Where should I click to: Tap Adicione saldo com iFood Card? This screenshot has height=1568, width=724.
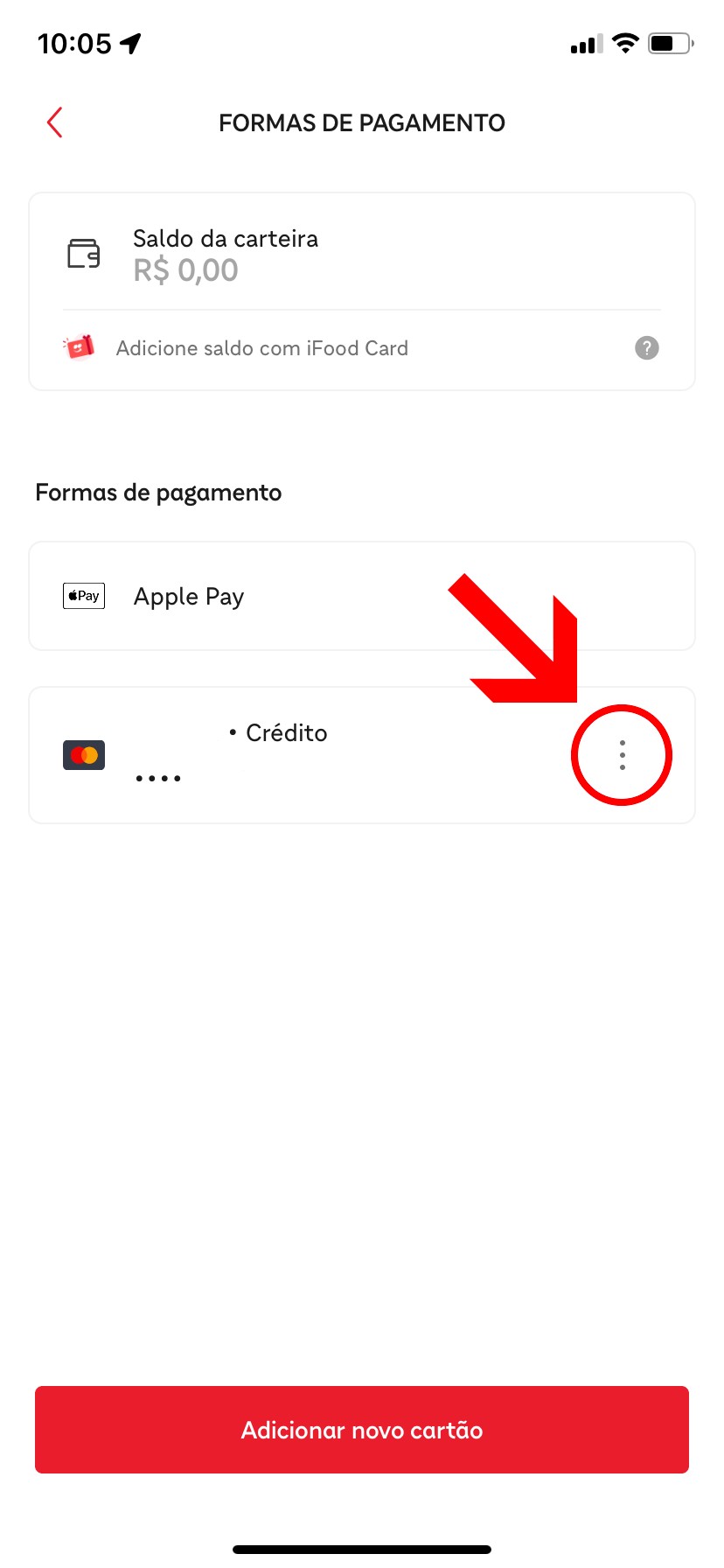pyautogui.click(x=262, y=348)
